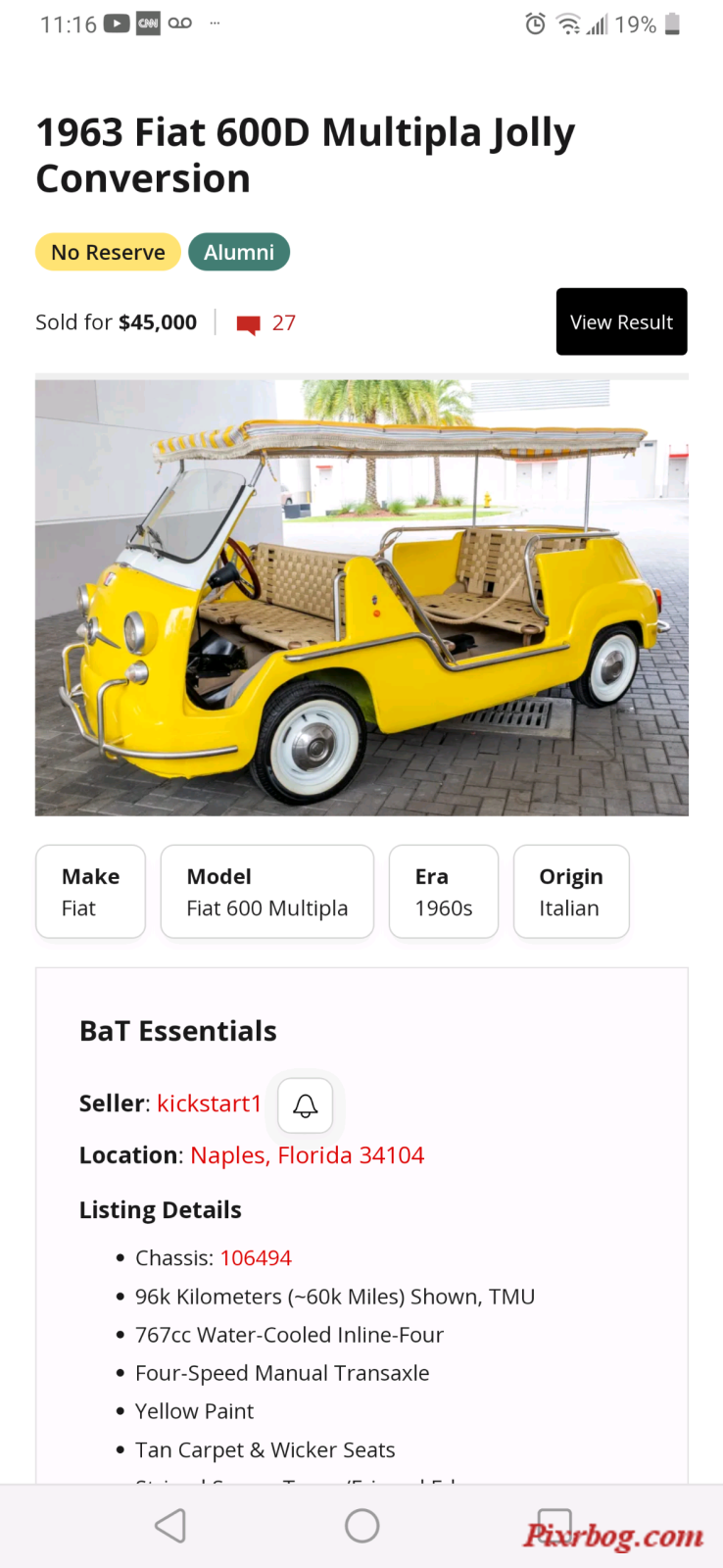
Task: Open the Naples, Florida 34104 location link
Action: point(307,1155)
